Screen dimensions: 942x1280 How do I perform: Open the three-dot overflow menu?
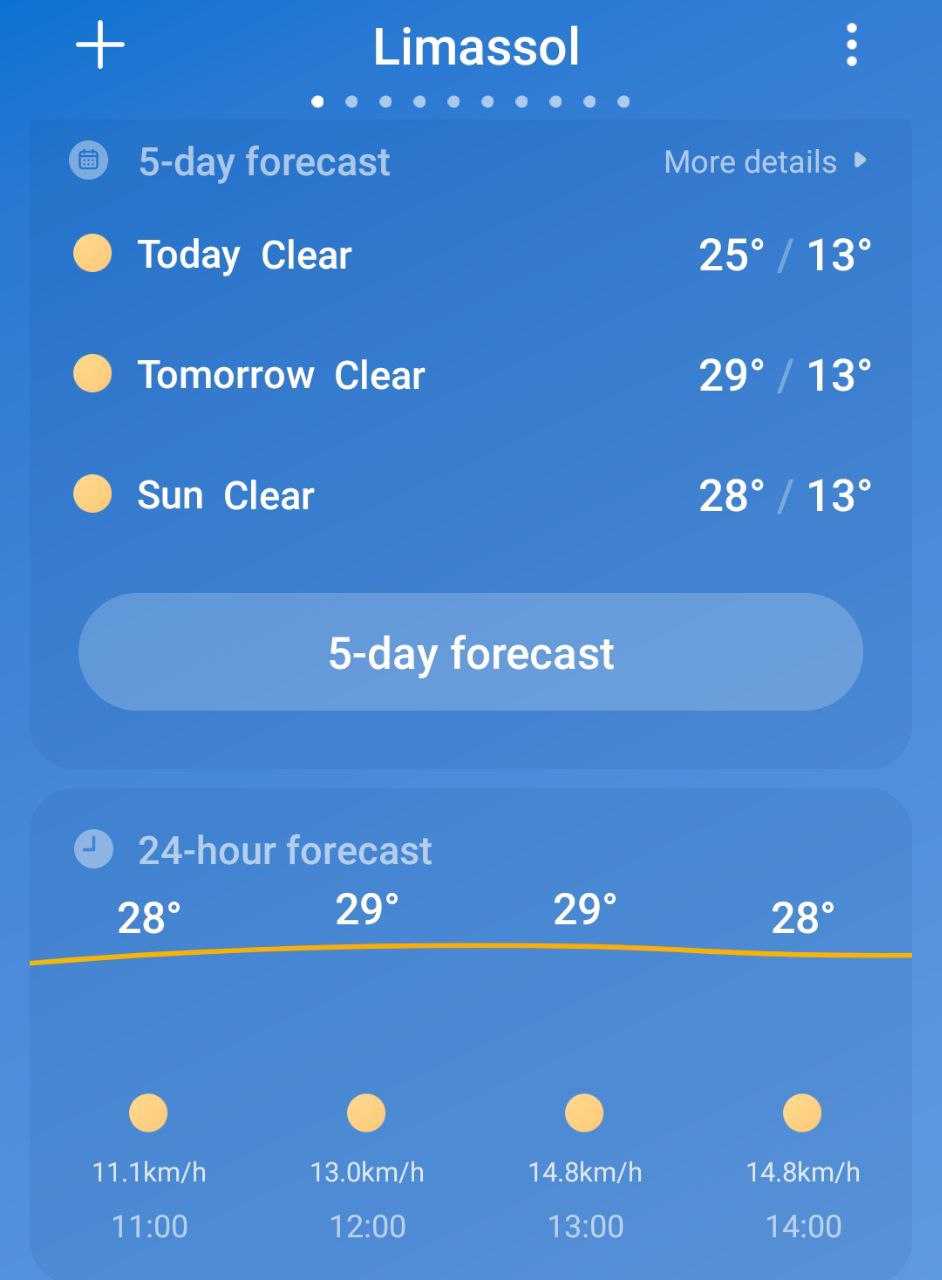(851, 46)
